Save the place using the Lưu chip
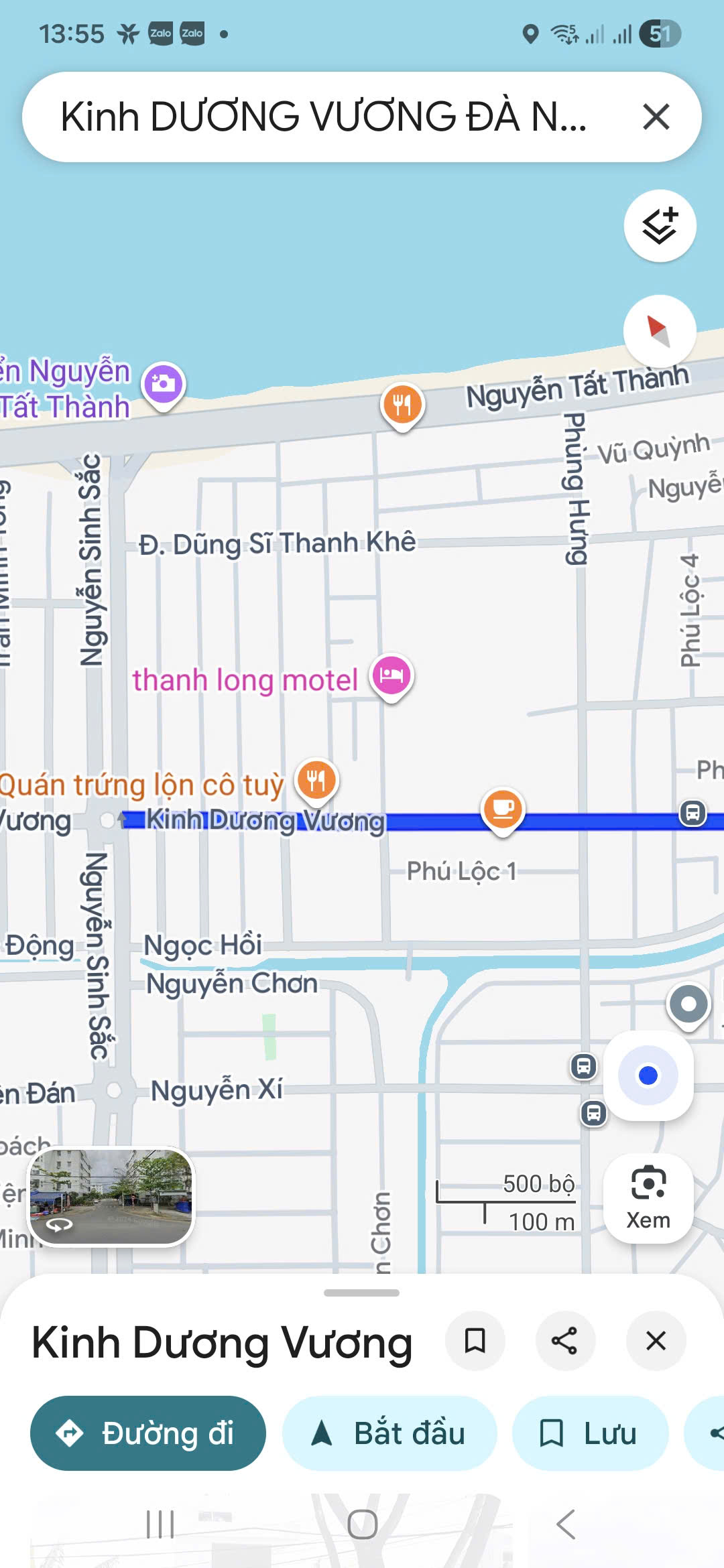Image resolution: width=724 pixels, height=1568 pixels. click(590, 1433)
